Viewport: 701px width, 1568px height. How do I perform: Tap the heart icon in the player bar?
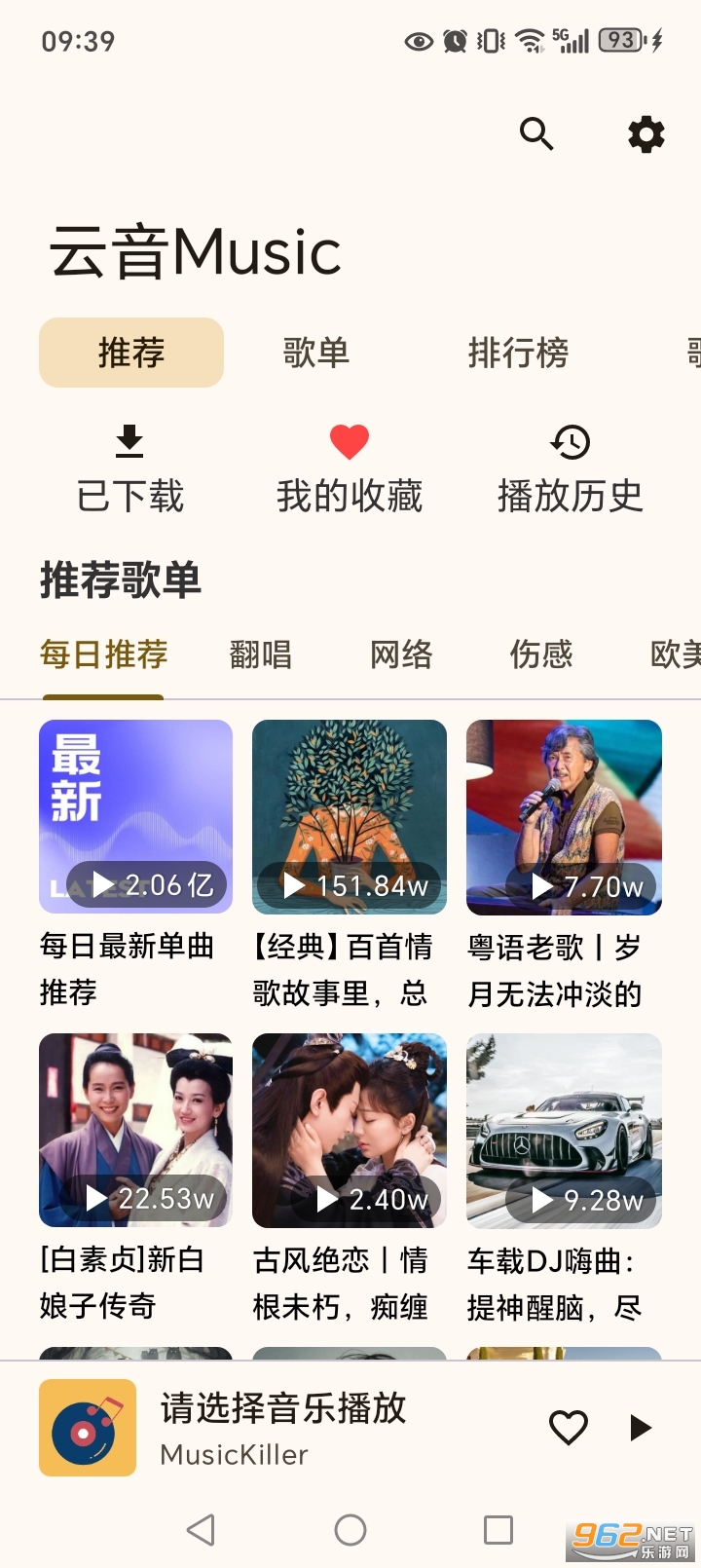569,1428
